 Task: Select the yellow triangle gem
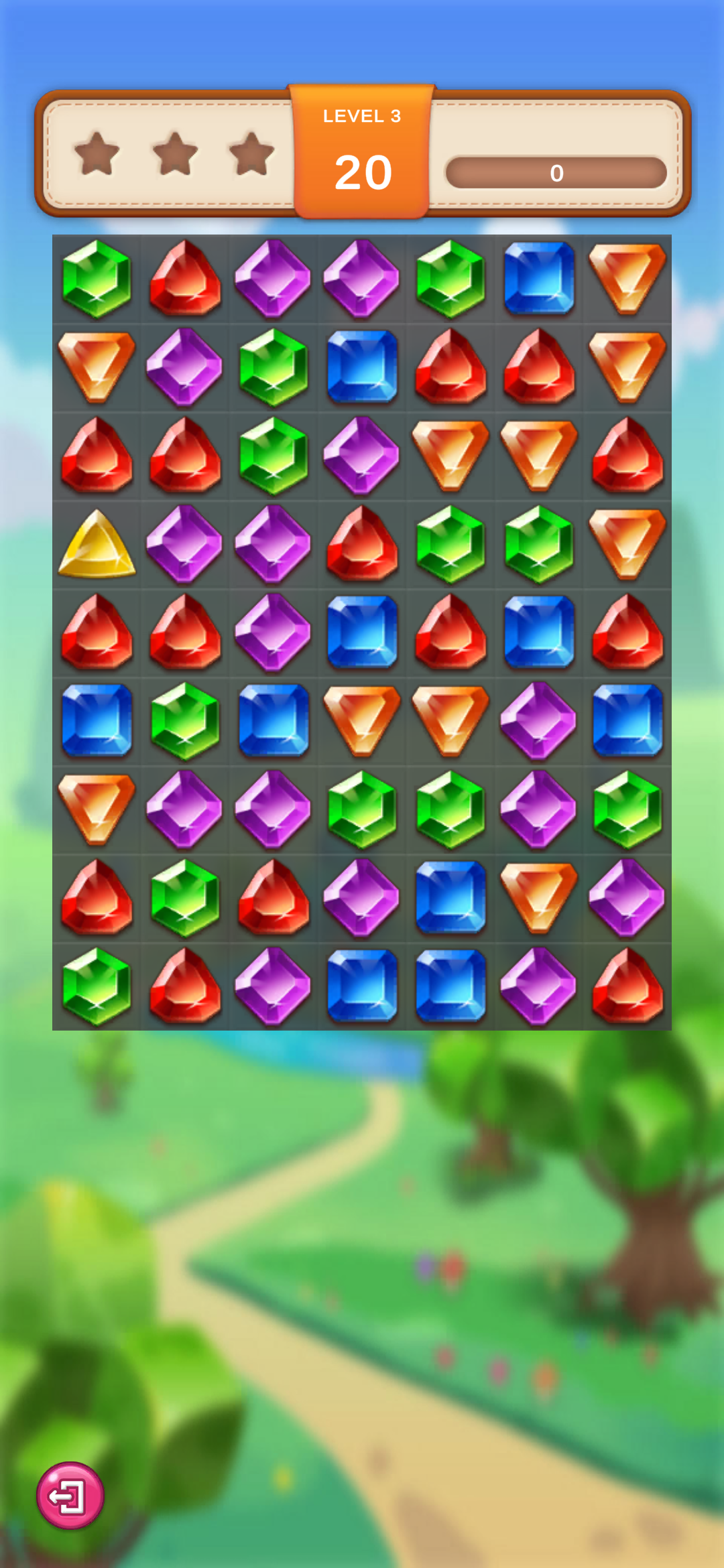(97, 545)
